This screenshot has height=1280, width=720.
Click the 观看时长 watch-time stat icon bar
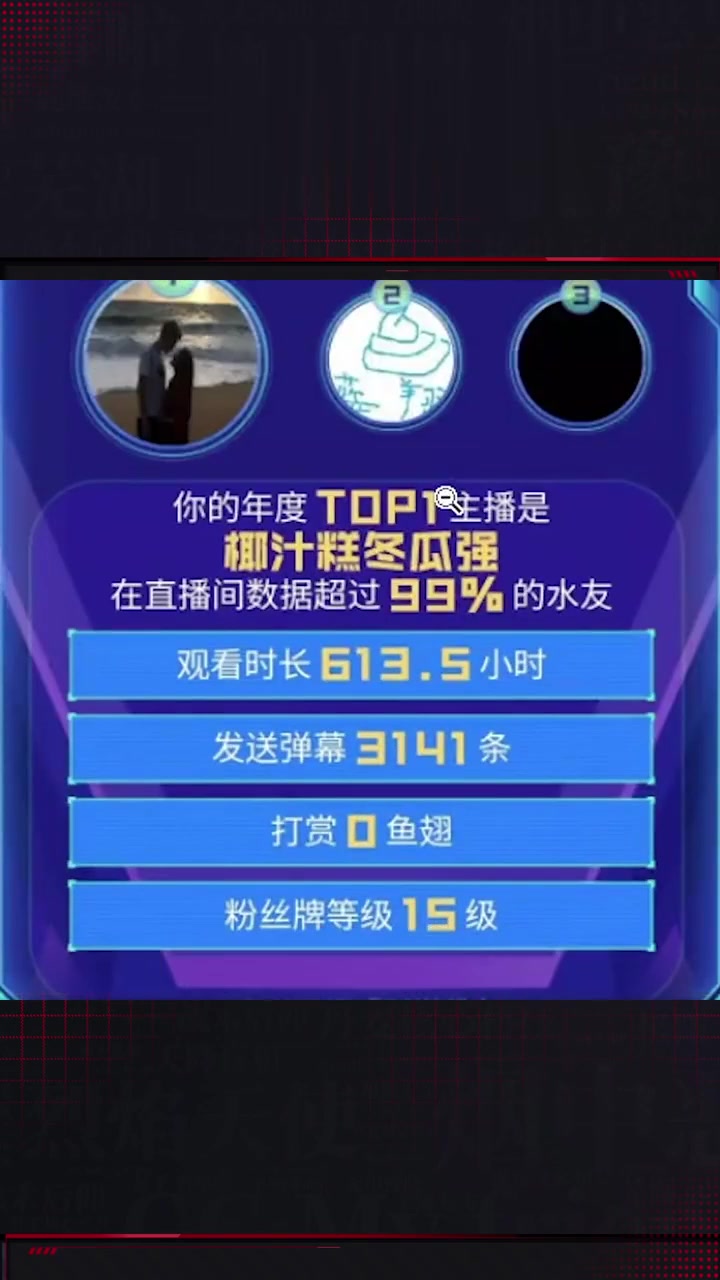pyautogui.click(x=360, y=665)
